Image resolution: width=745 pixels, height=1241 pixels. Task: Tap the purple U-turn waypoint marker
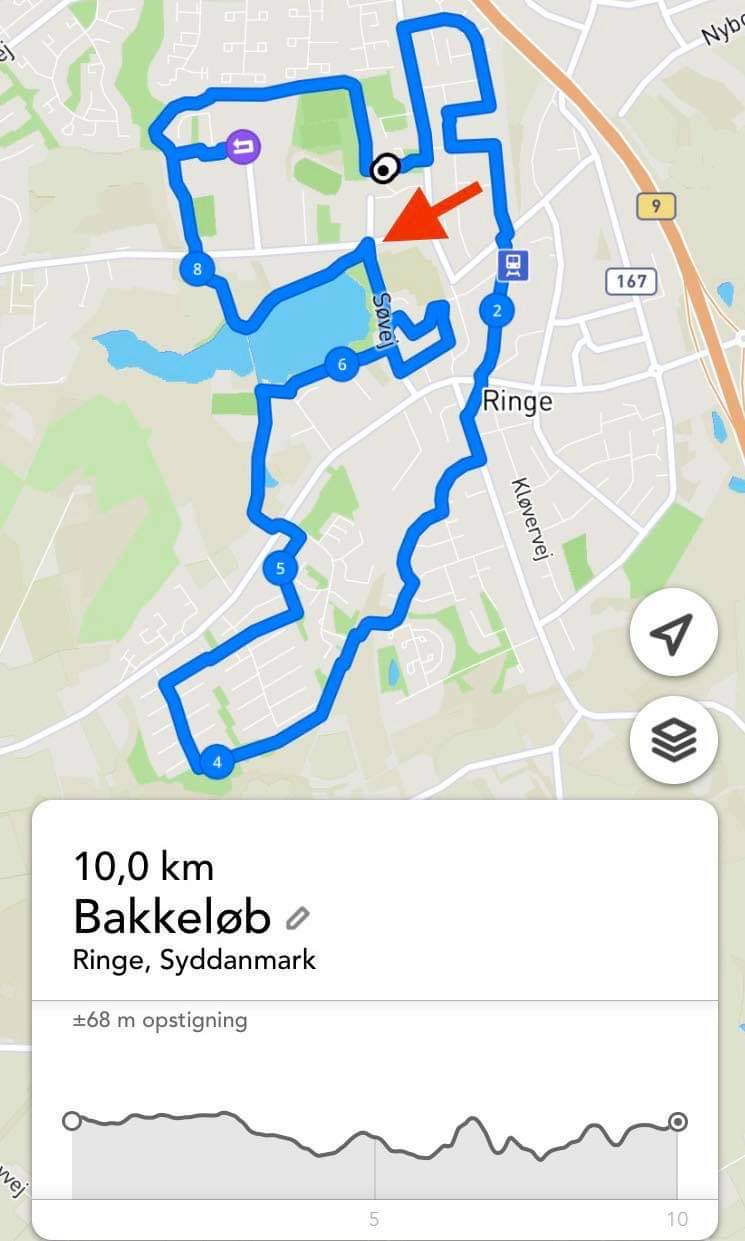pos(244,148)
